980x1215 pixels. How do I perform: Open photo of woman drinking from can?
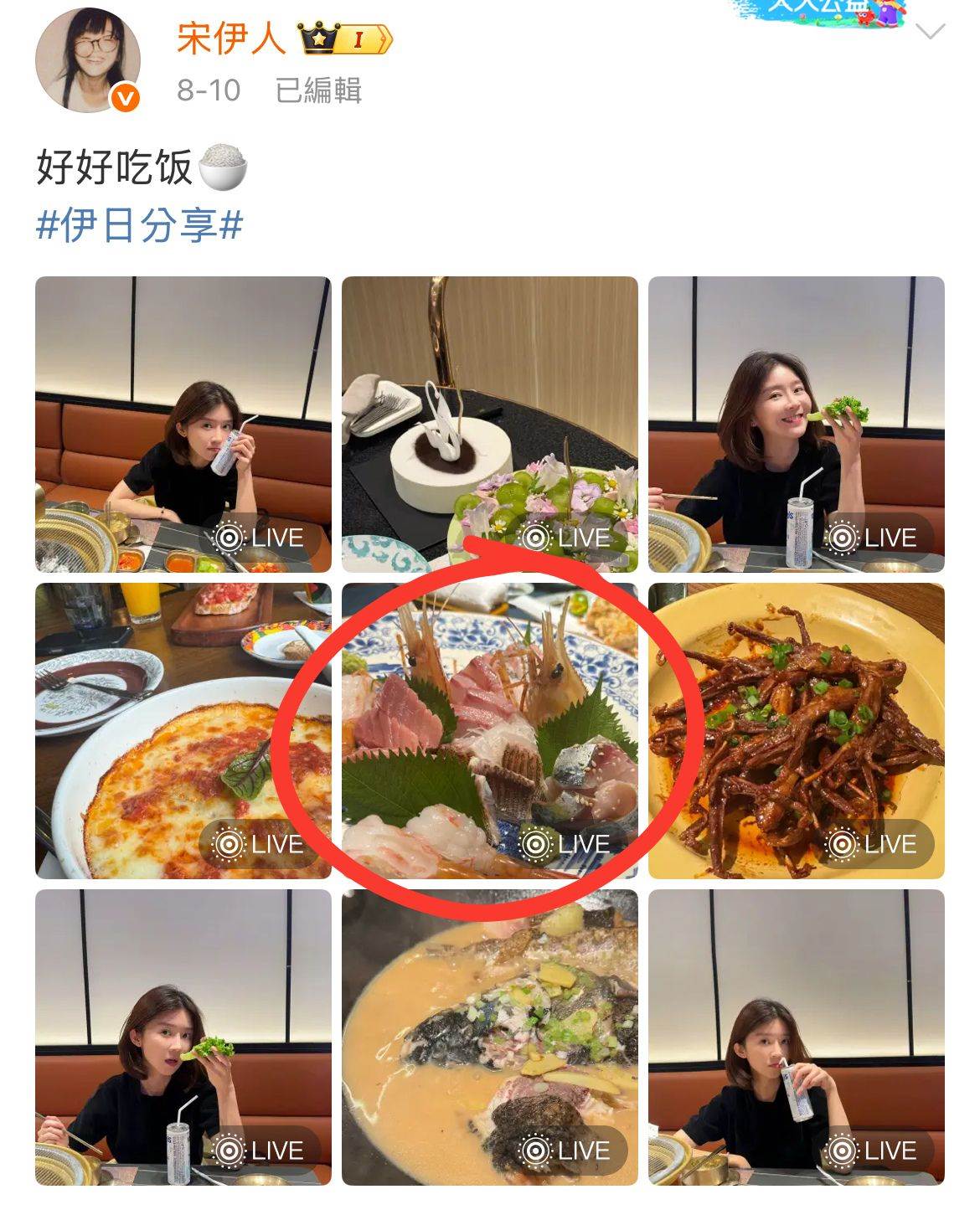coord(183,425)
